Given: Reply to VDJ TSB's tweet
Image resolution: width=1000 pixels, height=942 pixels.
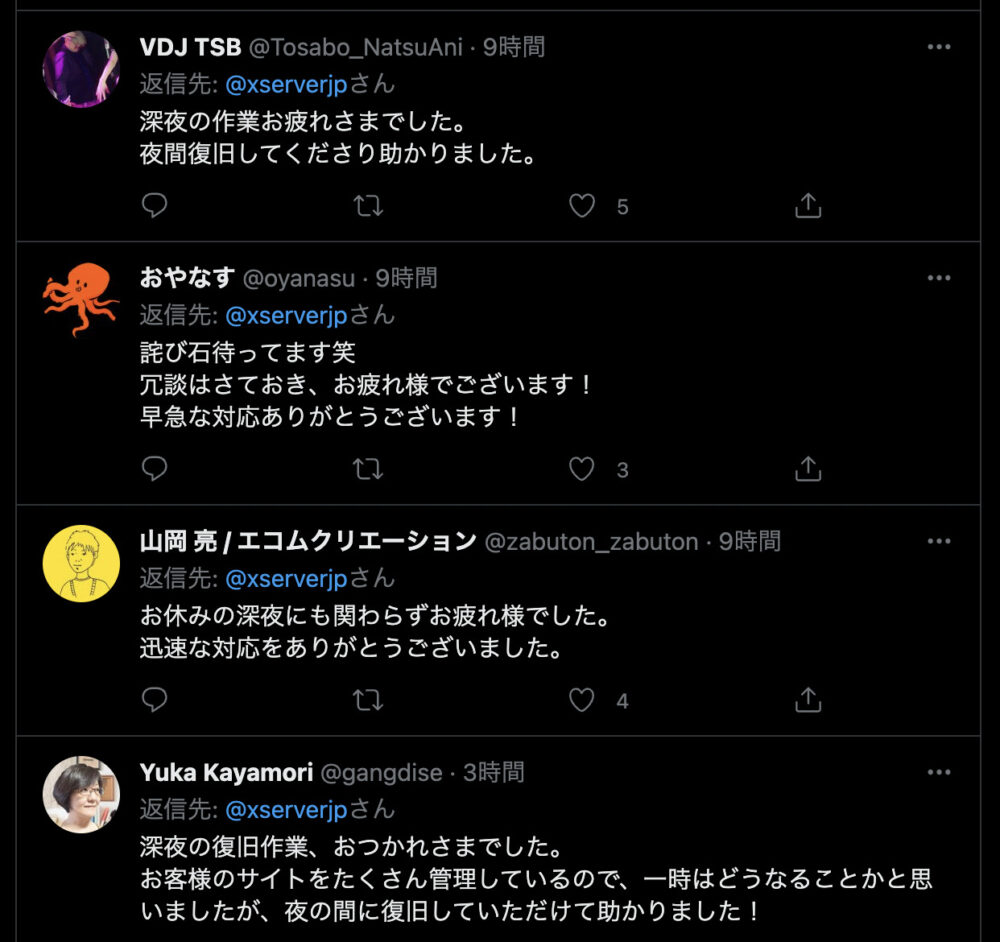Looking at the screenshot, I should [154, 206].
